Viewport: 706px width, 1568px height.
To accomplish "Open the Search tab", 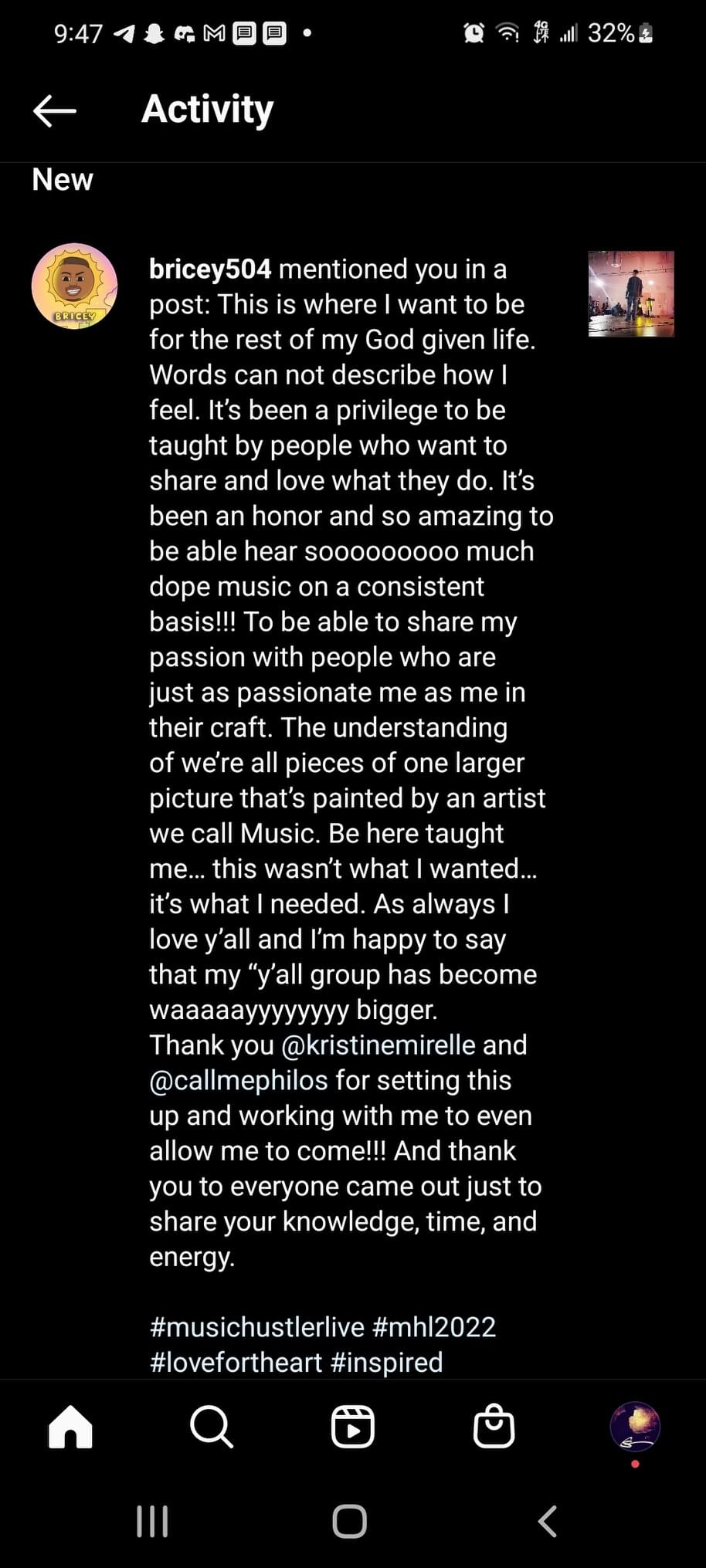I will pyautogui.click(x=211, y=1426).
